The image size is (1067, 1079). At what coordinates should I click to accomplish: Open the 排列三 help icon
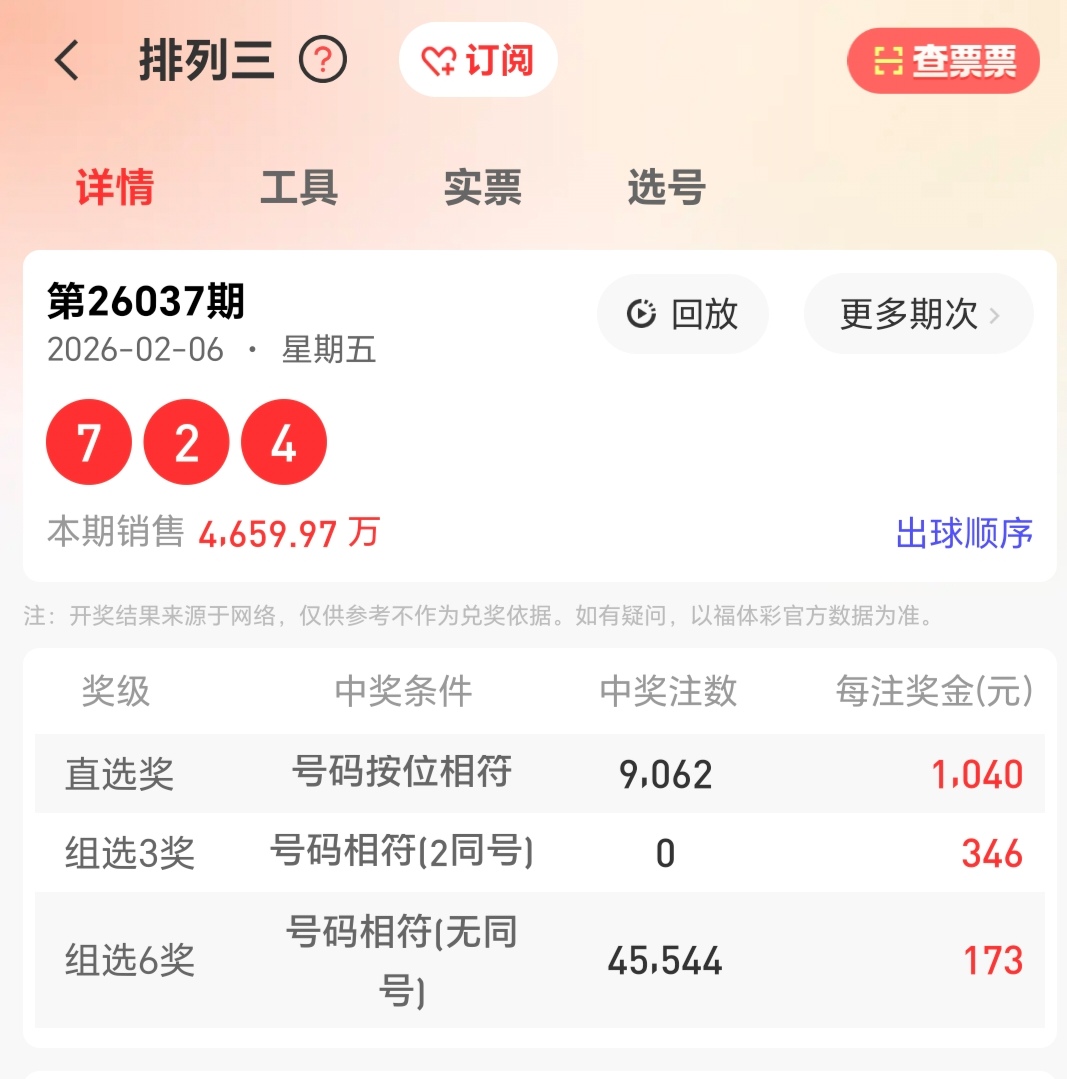point(322,60)
